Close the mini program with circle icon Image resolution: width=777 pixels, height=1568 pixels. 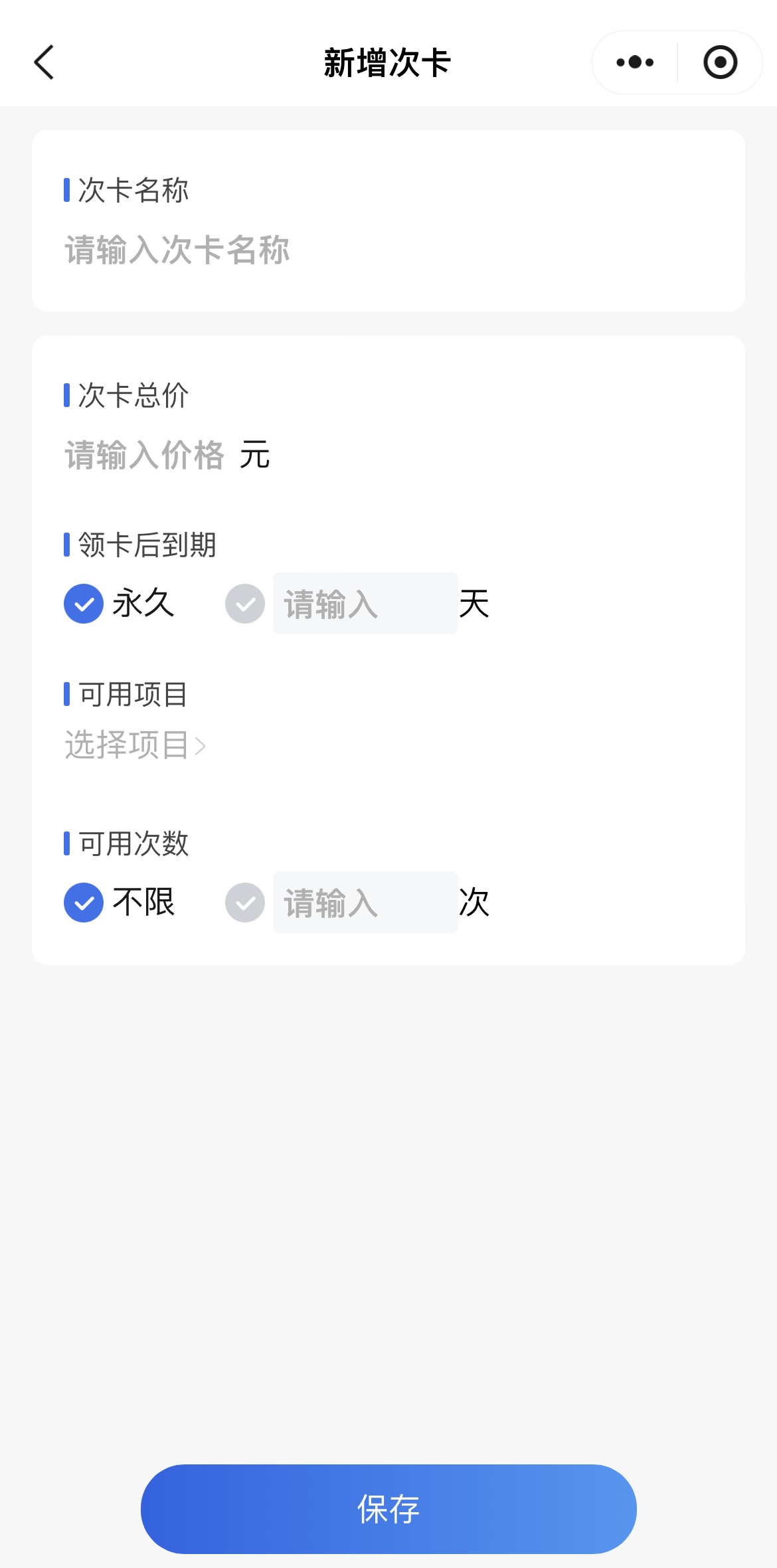coord(720,62)
